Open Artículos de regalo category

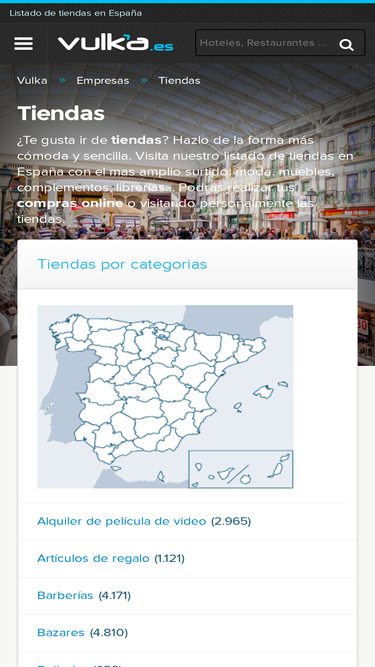[x=93, y=558]
